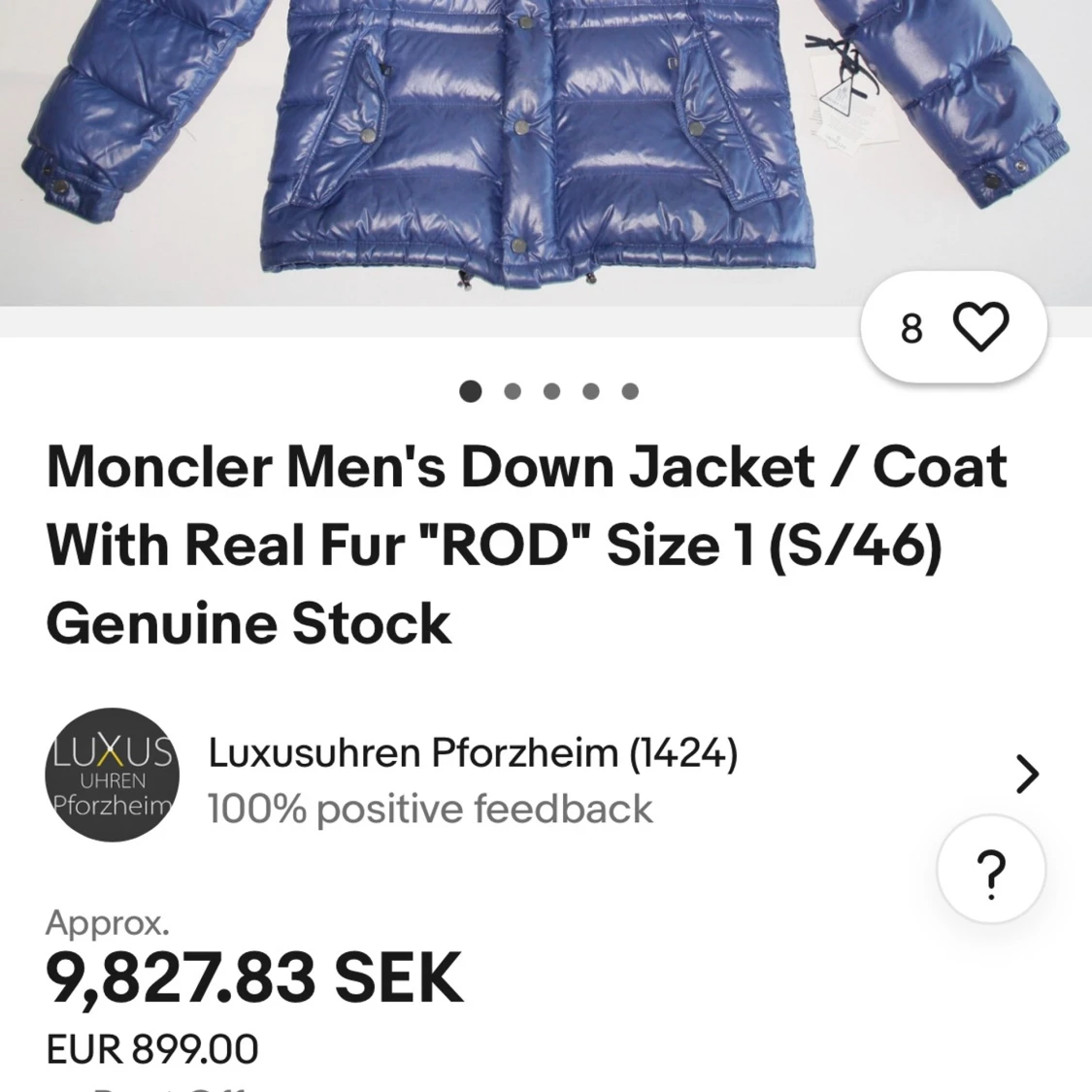This screenshot has width=1092, height=1092.
Task: Jump to the second photo indicator dot
Action: click(x=513, y=391)
